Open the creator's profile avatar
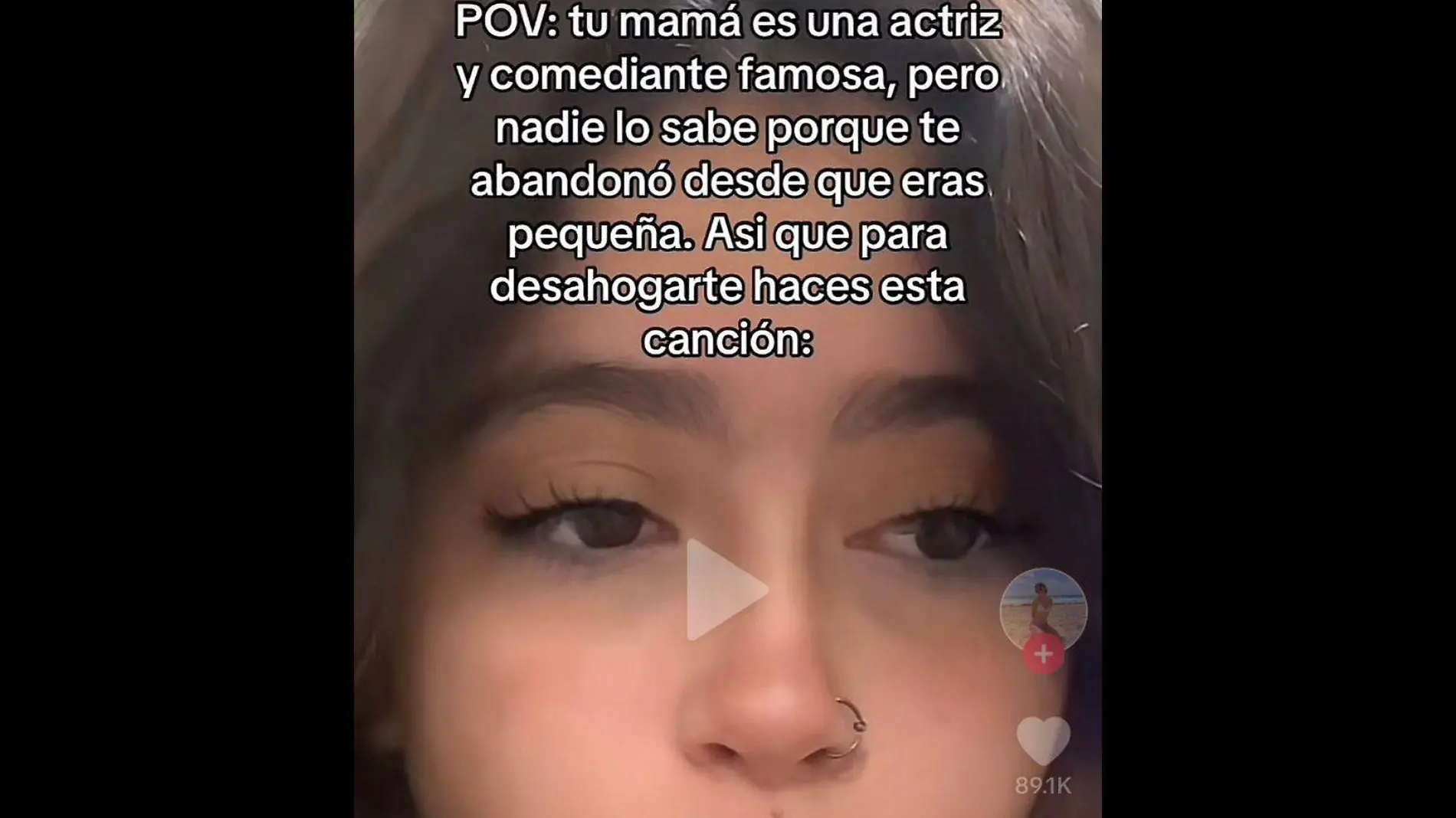The image size is (1456, 818). (1043, 607)
